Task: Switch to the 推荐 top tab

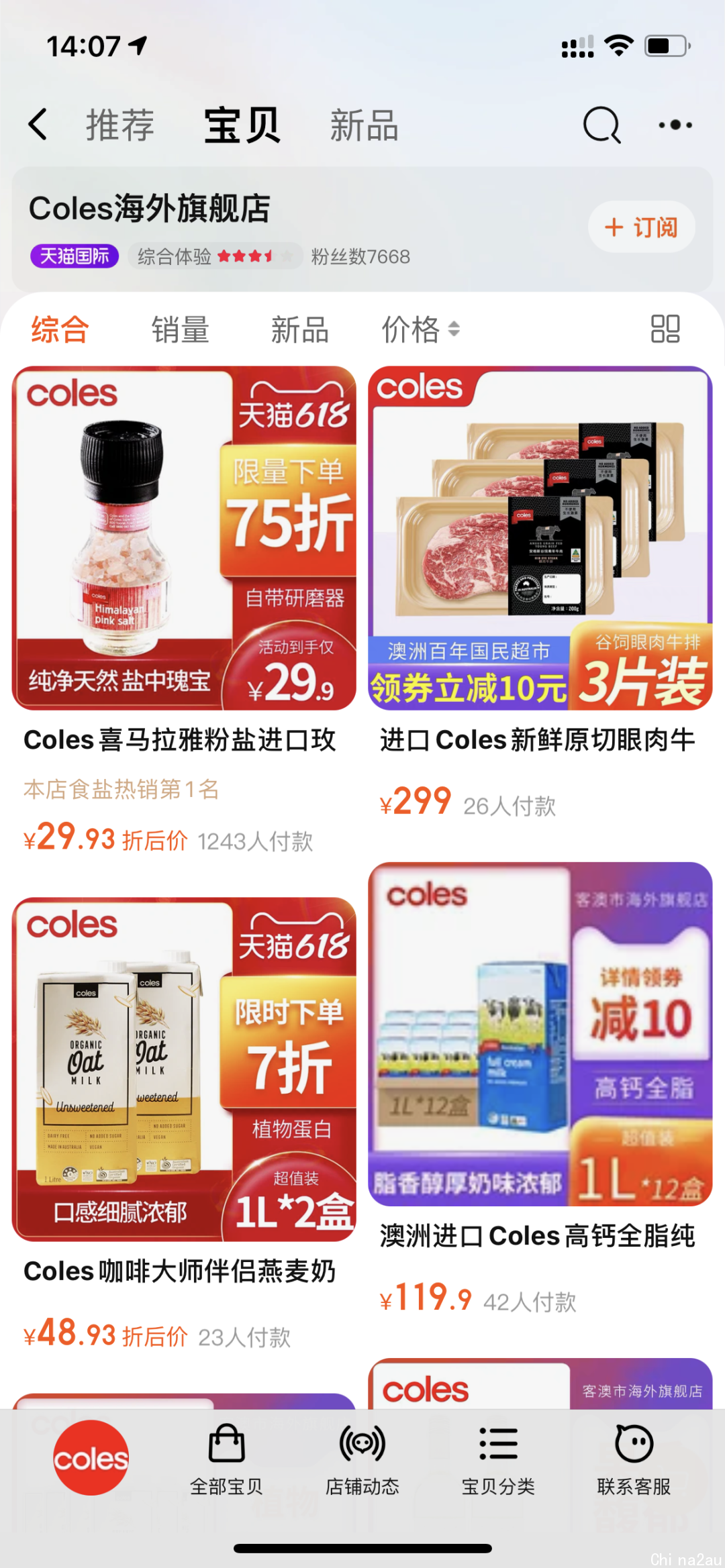Action: click(120, 125)
